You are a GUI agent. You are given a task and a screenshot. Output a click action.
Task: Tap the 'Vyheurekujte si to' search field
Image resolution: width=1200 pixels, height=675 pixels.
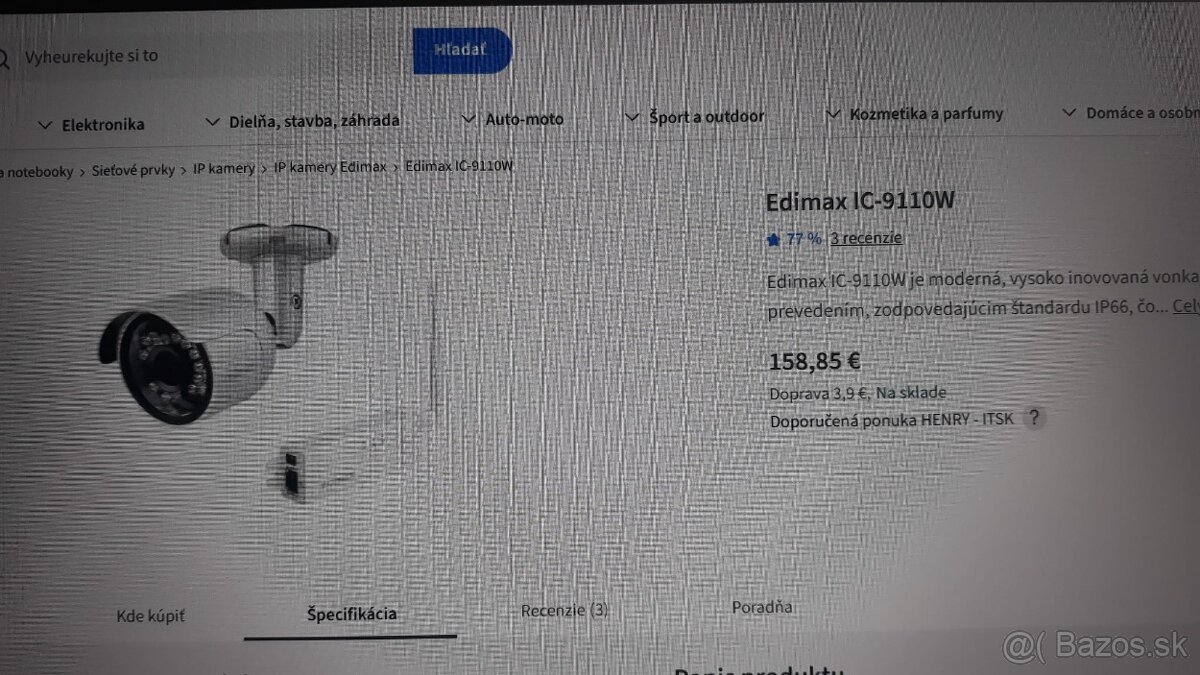(200, 56)
